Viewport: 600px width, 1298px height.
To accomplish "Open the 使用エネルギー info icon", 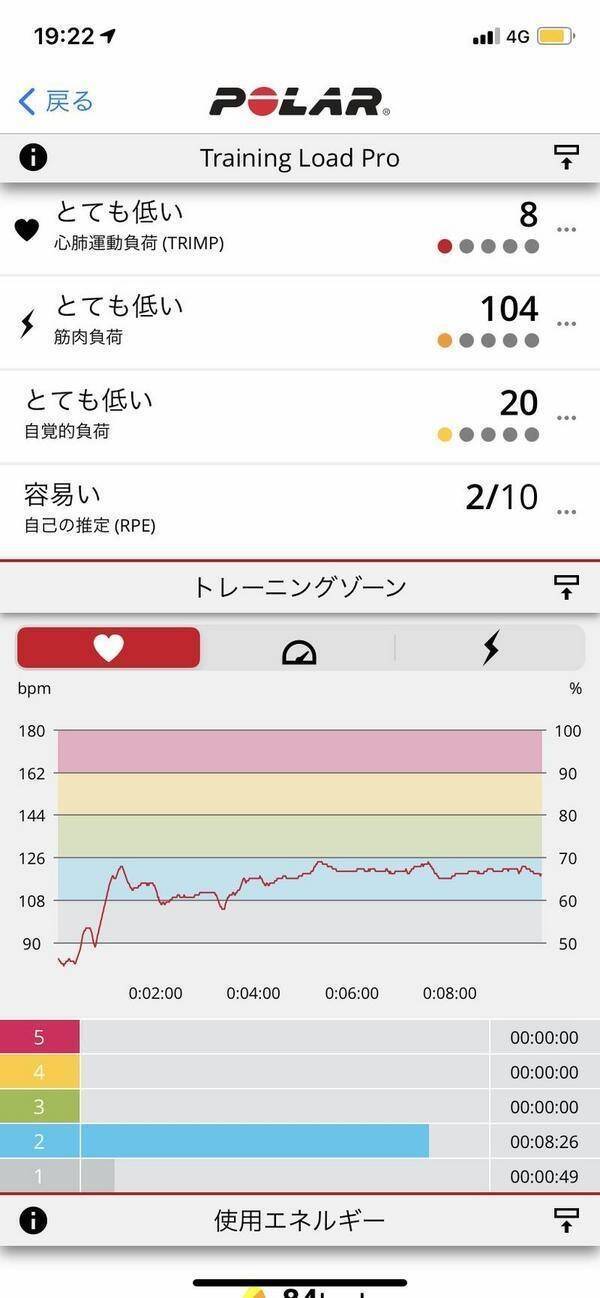I will (x=33, y=1220).
